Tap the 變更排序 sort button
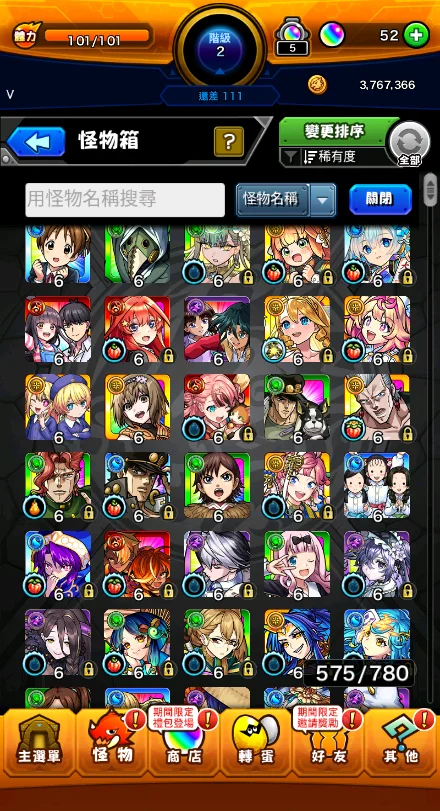440x811 pixels. (334, 132)
